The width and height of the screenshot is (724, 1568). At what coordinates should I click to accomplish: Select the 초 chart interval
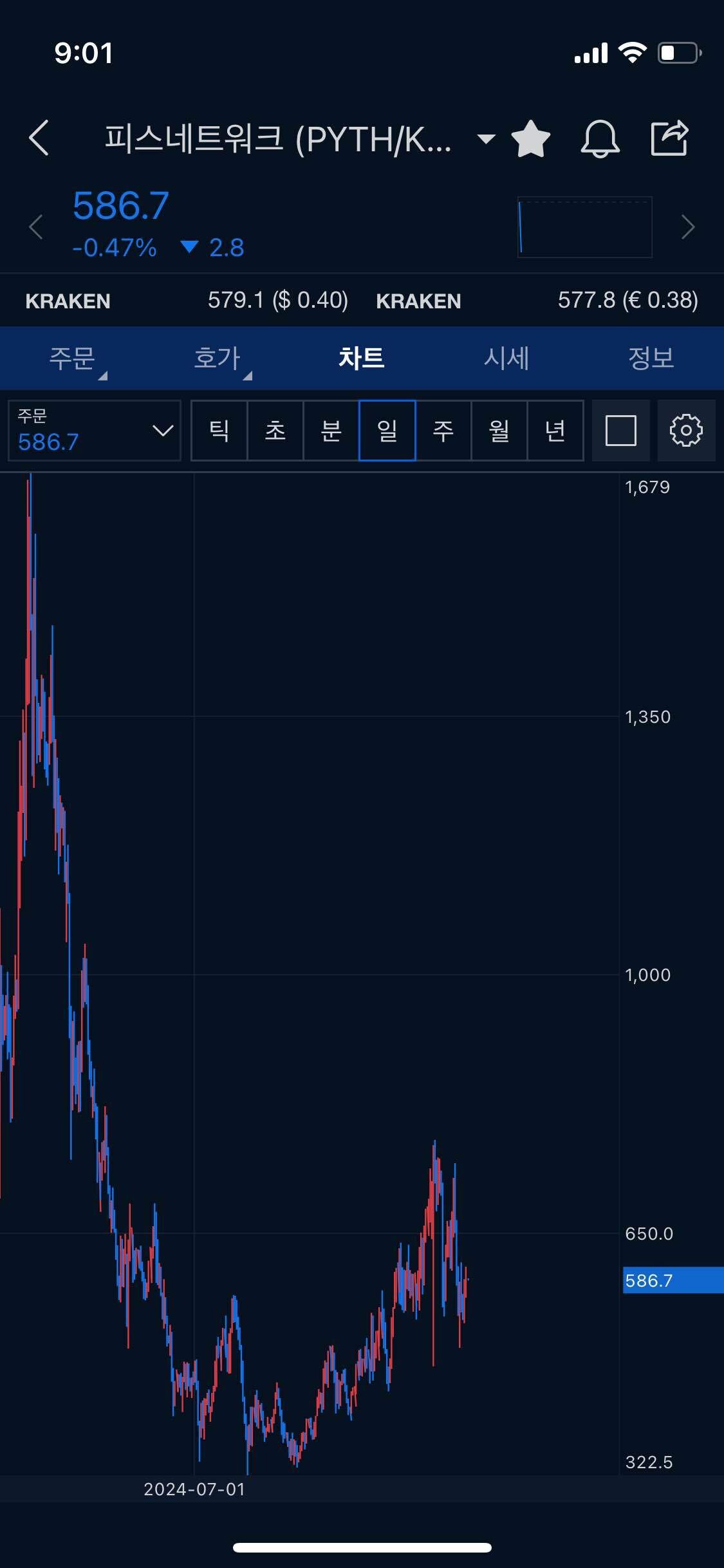coord(275,431)
